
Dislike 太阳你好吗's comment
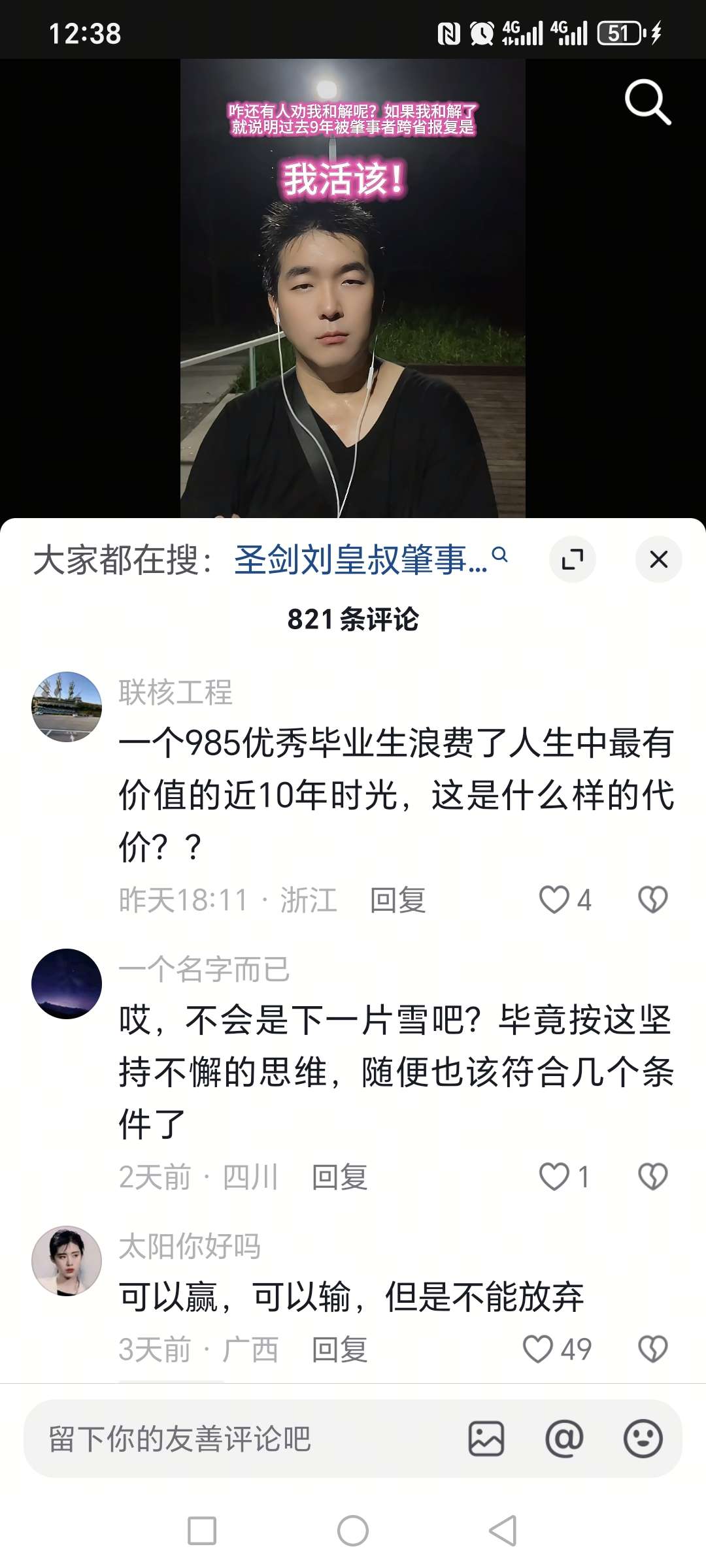(x=652, y=1349)
